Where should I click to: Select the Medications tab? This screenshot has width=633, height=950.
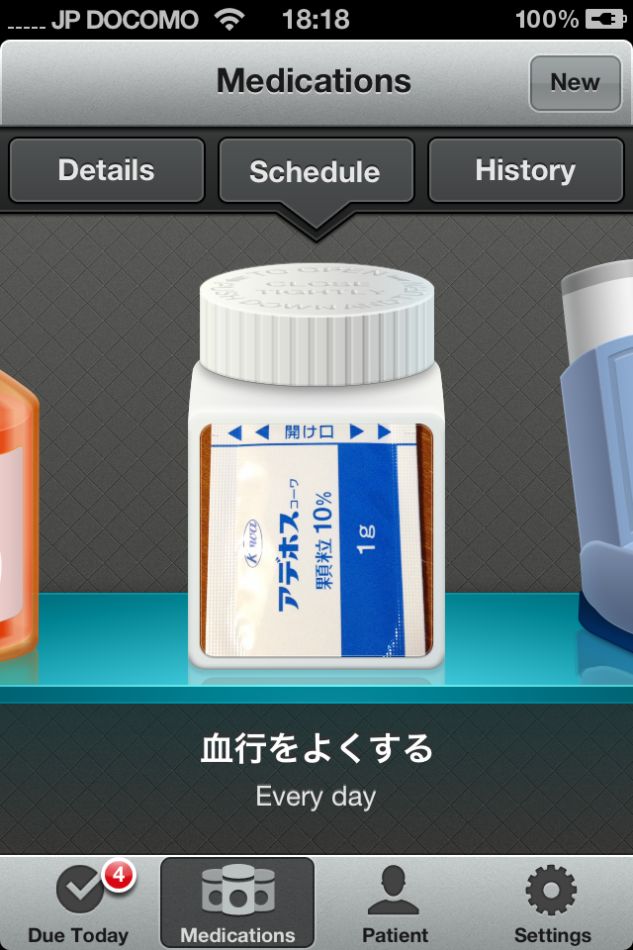click(237, 904)
